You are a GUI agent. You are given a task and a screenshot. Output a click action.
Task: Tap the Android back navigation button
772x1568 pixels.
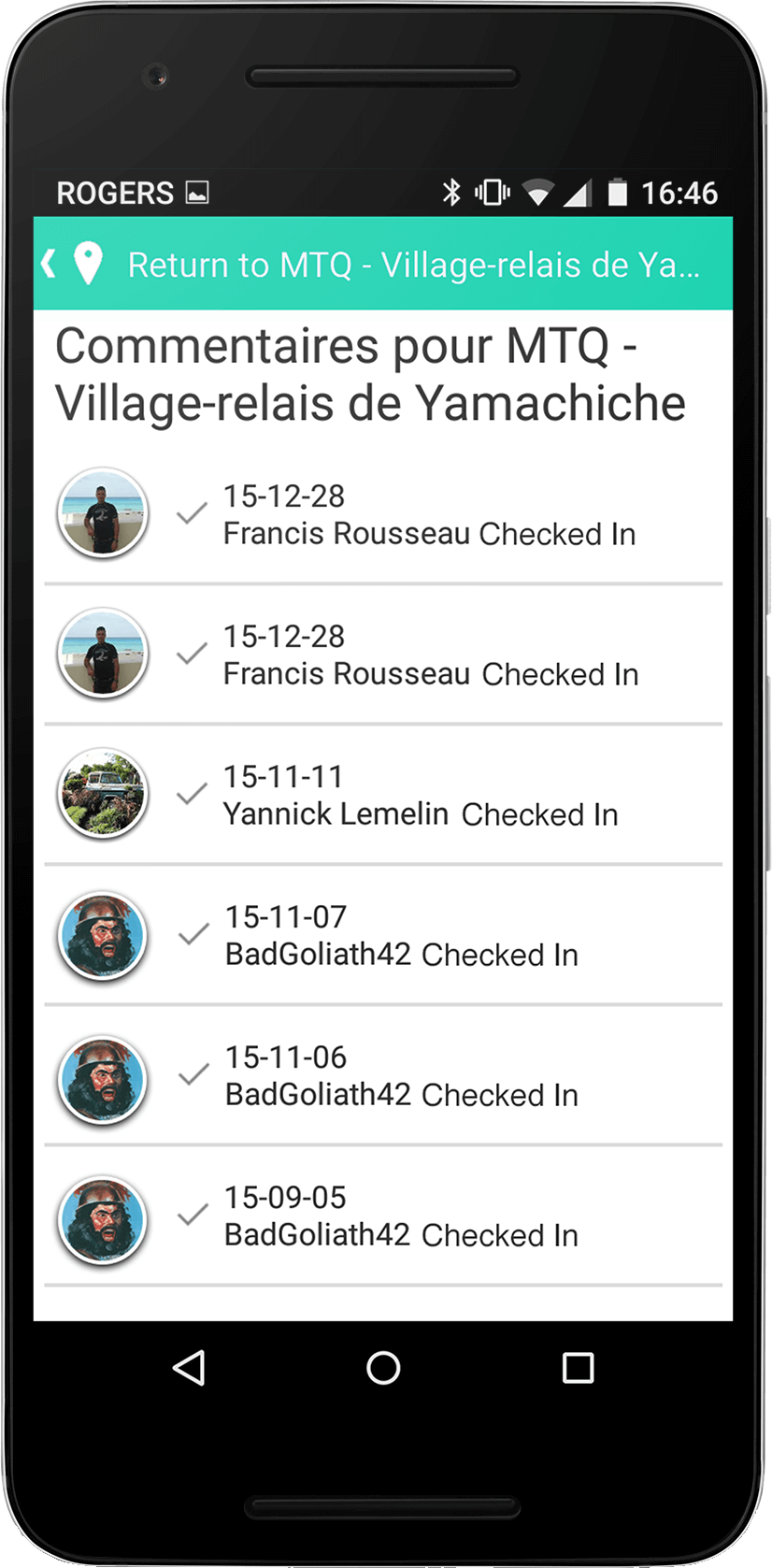[190, 1368]
